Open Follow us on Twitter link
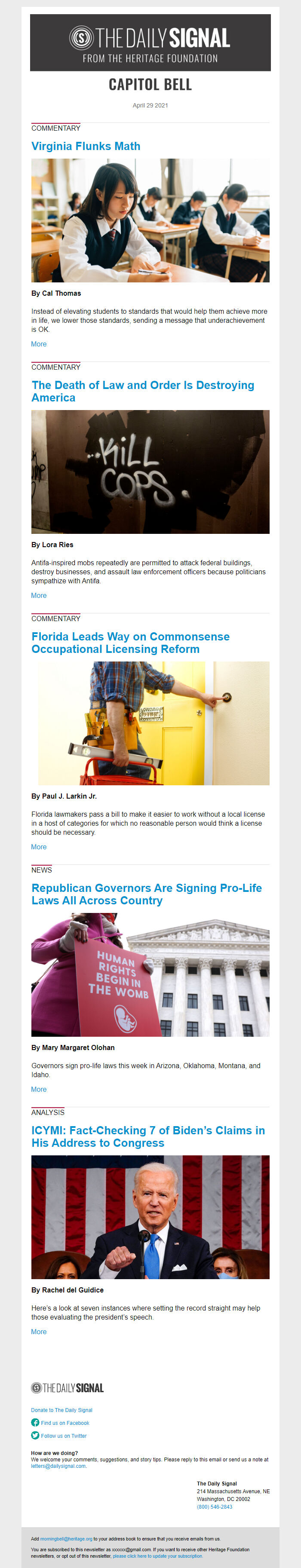Viewport: 301px width, 1568px height. (63, 1435)
